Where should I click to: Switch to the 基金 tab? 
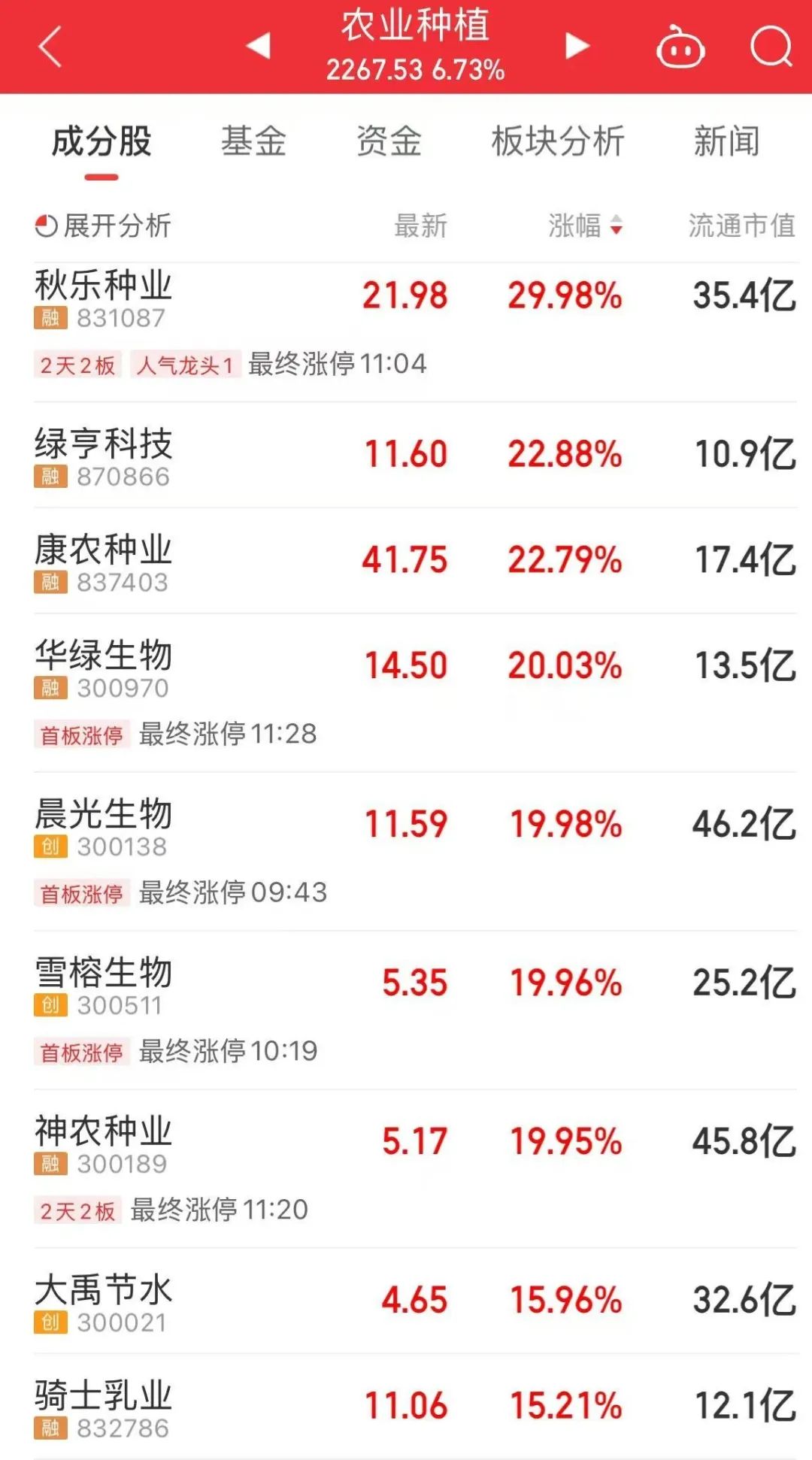(253, 142)
